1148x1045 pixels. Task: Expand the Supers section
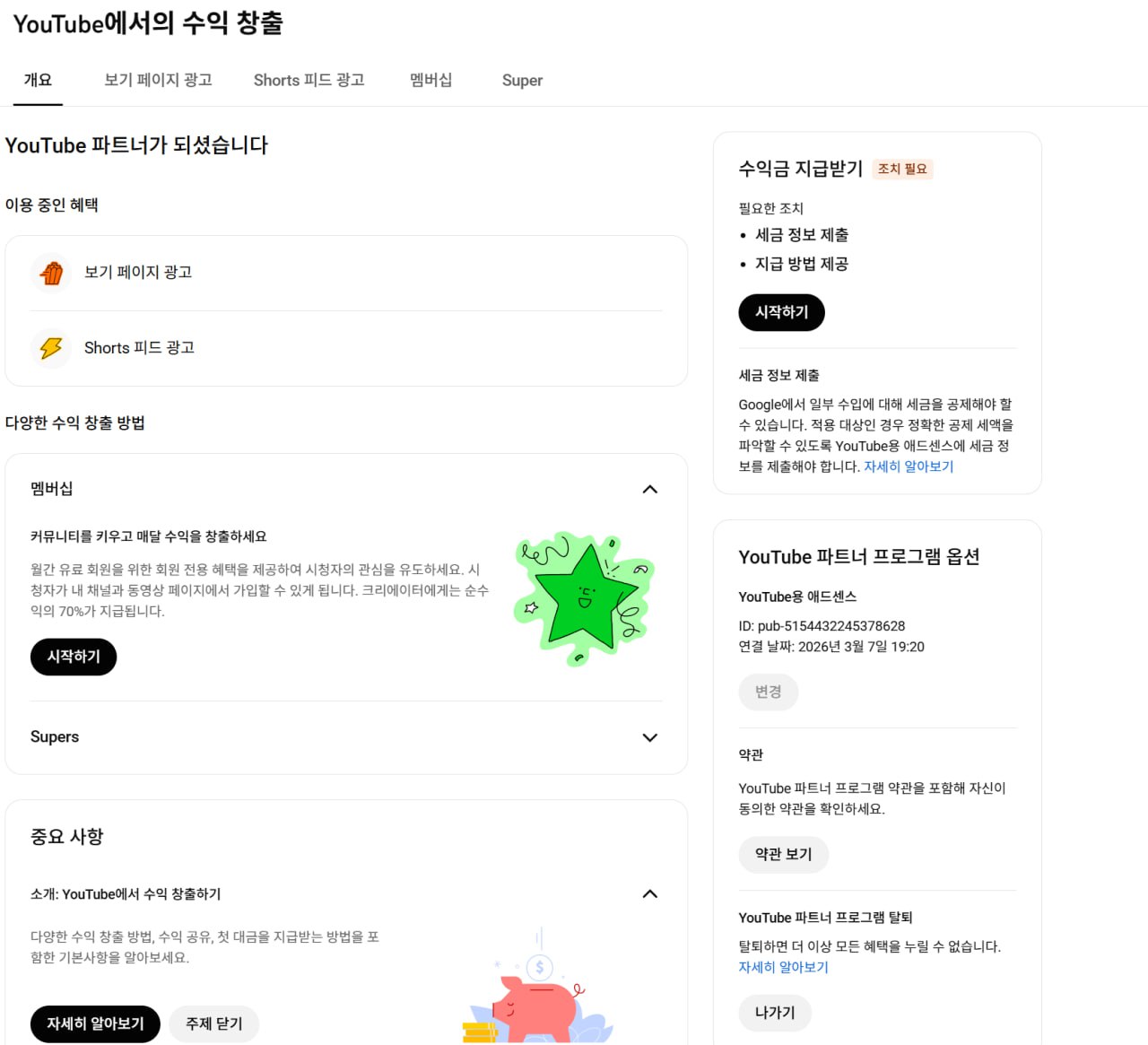(650, 737)
